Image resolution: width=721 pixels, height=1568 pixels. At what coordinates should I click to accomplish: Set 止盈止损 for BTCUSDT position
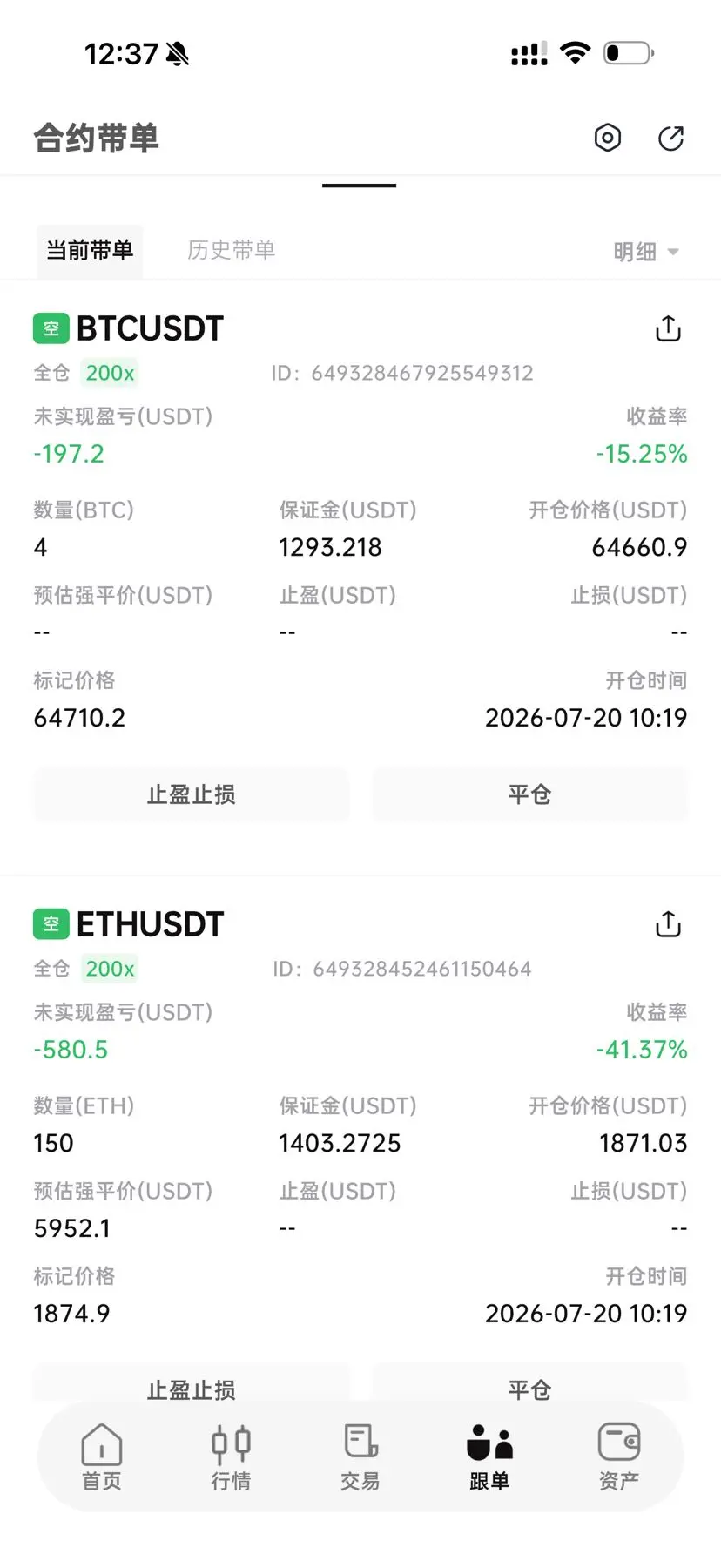pyautogui.click(x=192, y=794)
